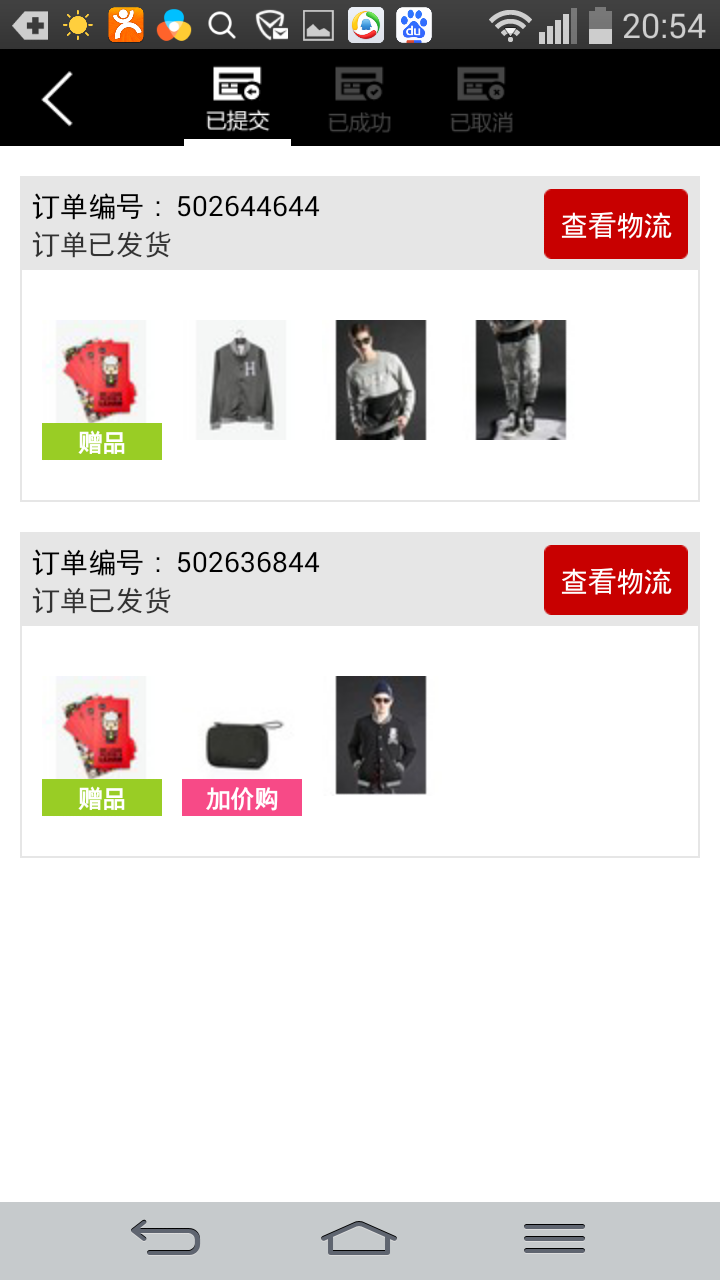Tap the system home button
Viewport: 720px width, 1280px height.
359,1238
